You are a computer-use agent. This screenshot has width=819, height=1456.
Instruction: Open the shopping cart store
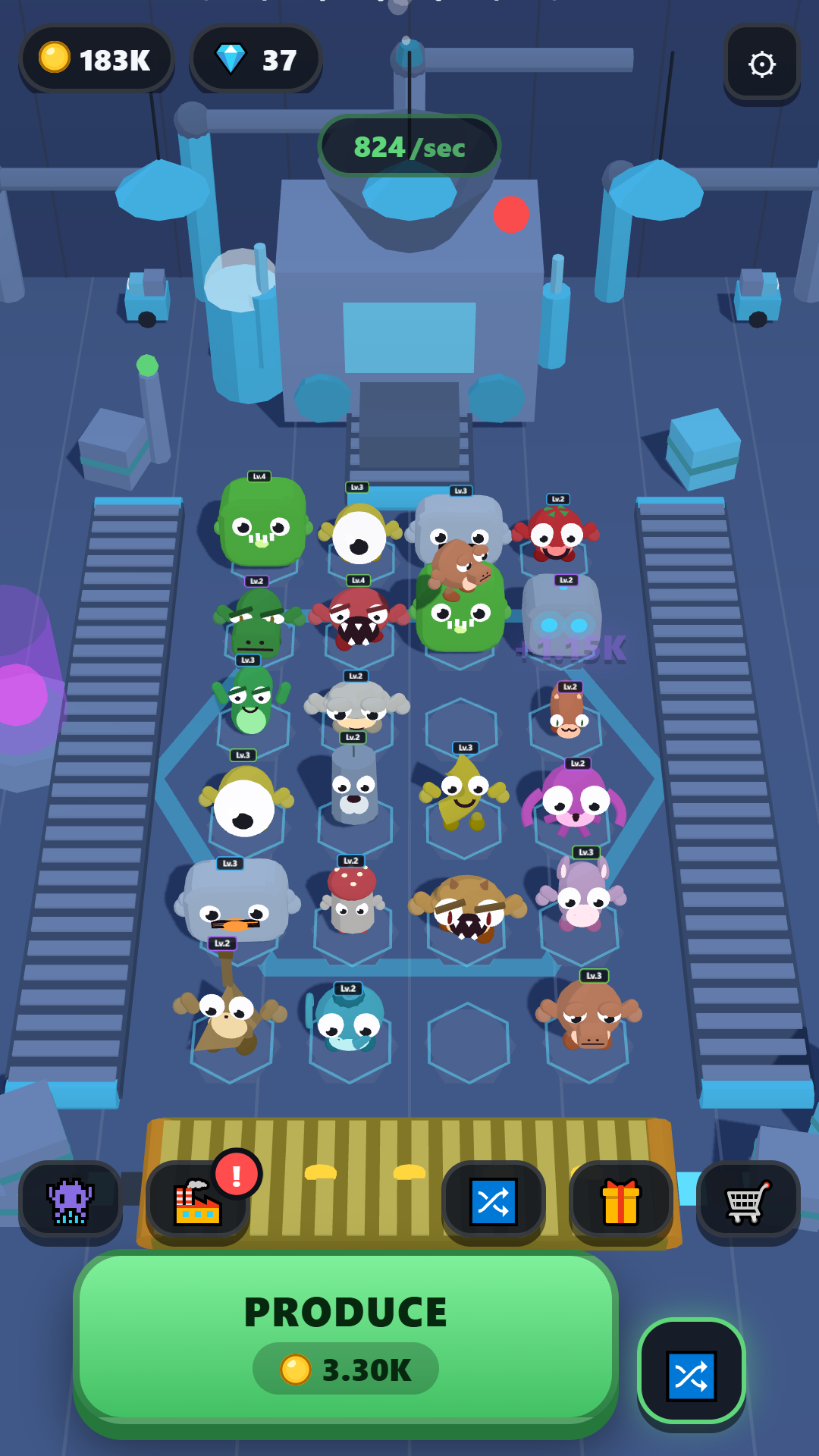pos(748,1201)
